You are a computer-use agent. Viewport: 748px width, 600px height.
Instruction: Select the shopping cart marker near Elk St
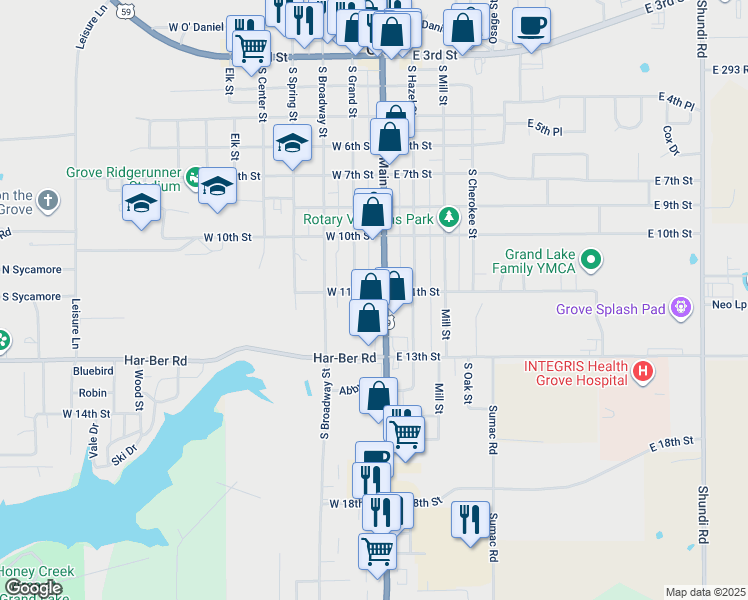[251, 50]
